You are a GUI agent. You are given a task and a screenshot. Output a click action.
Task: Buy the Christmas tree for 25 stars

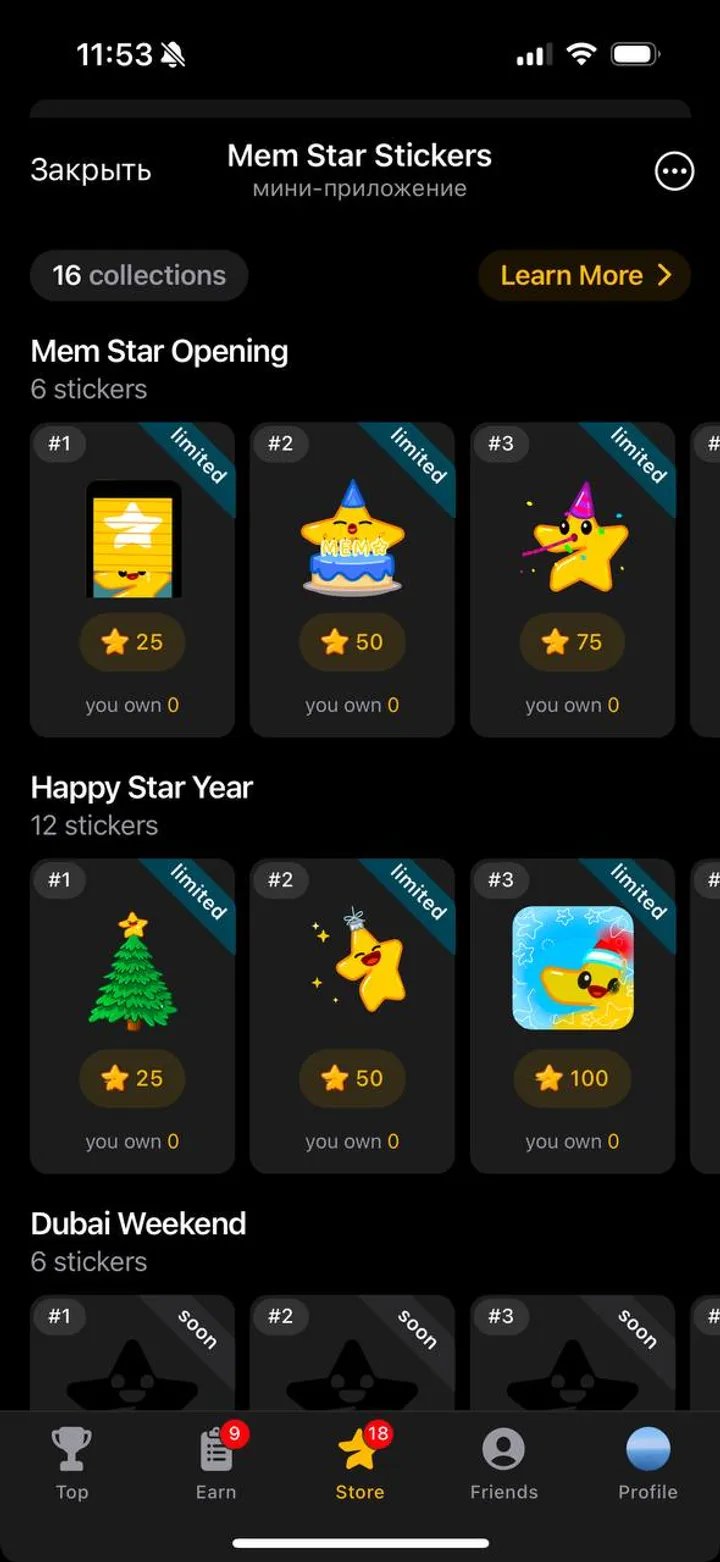(133, 1078)
